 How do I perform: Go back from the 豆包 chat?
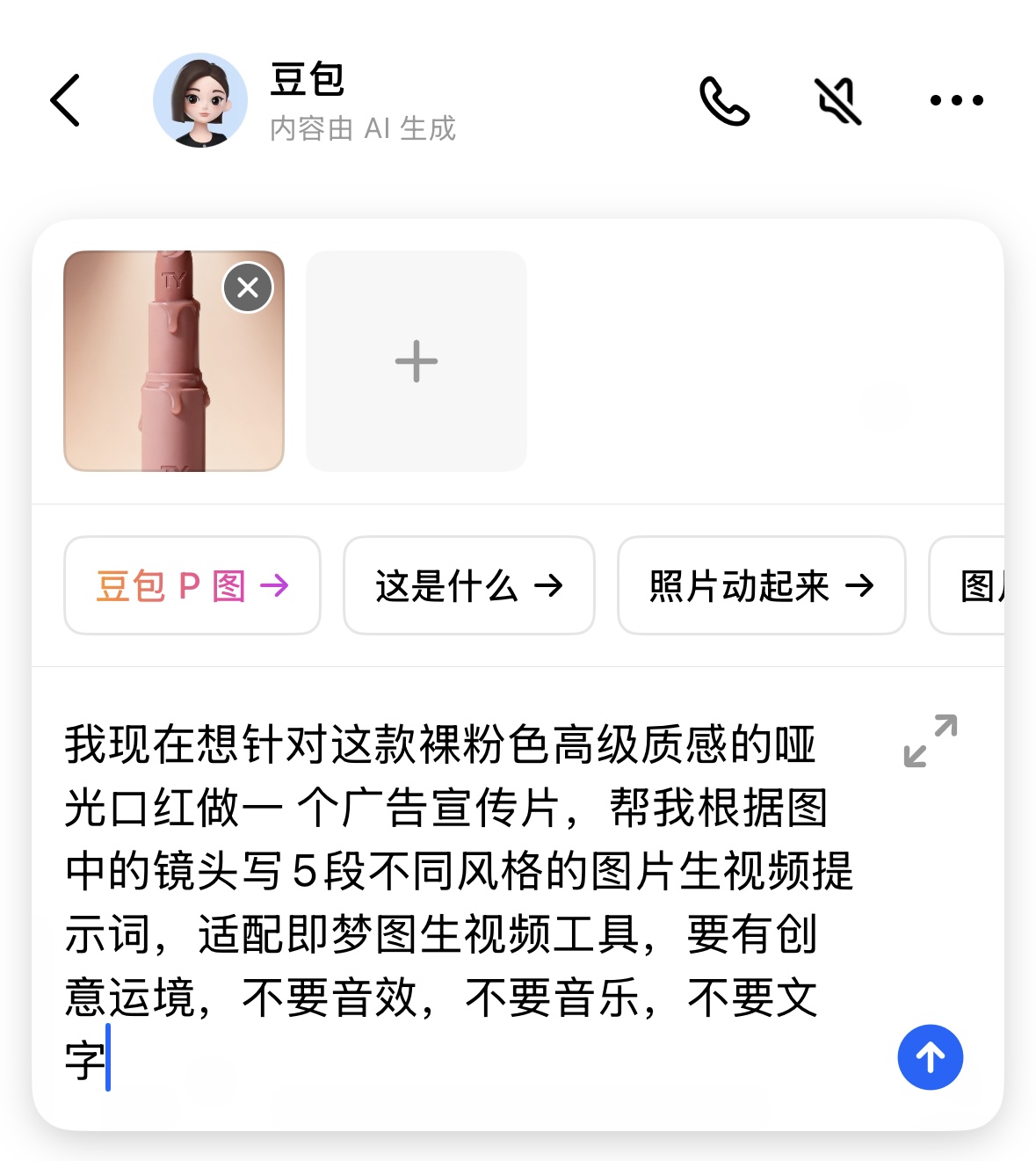coord(66,100)
